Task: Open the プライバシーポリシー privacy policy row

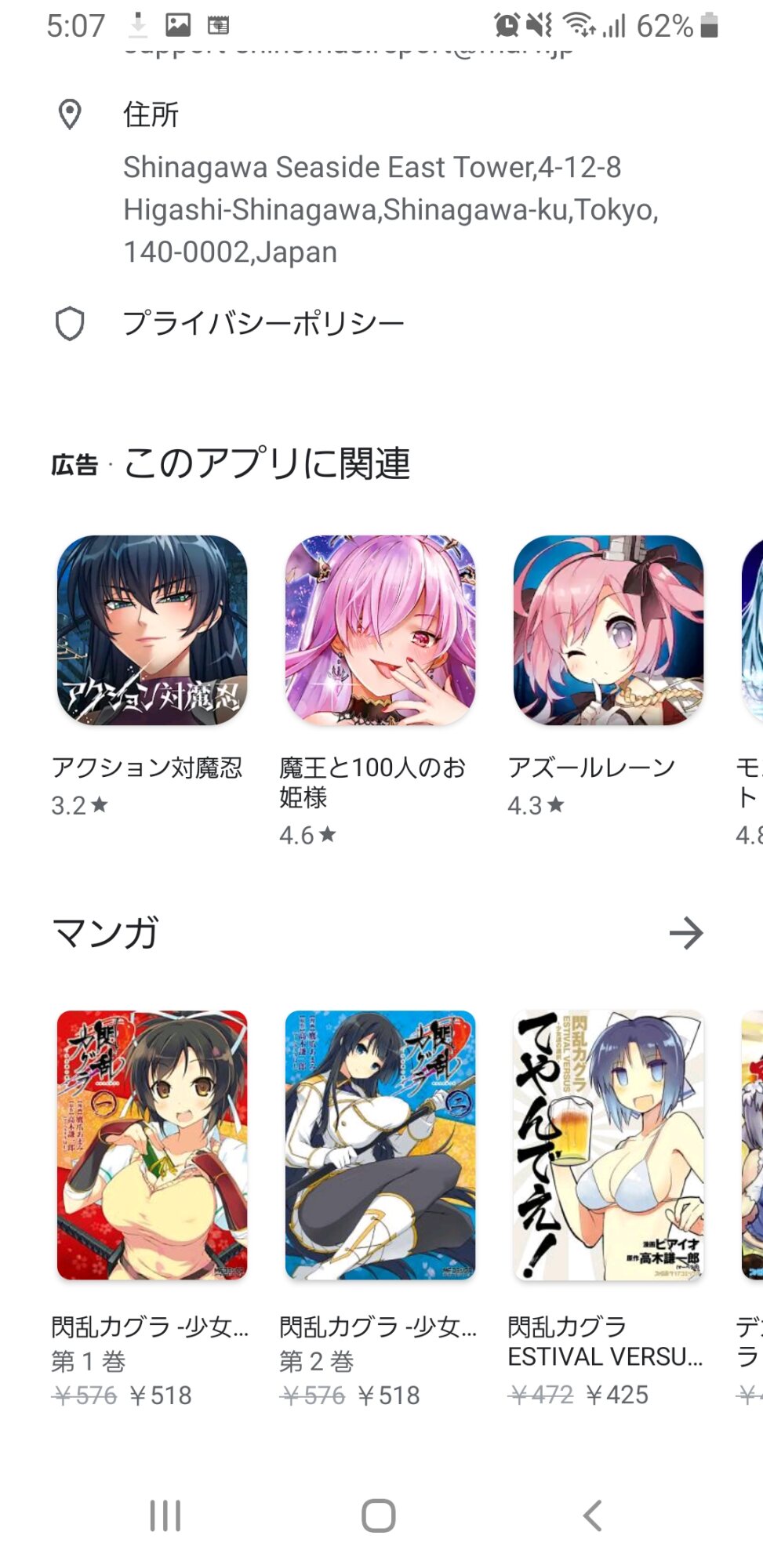Action: pyautogui.click(x=263, y=323)
